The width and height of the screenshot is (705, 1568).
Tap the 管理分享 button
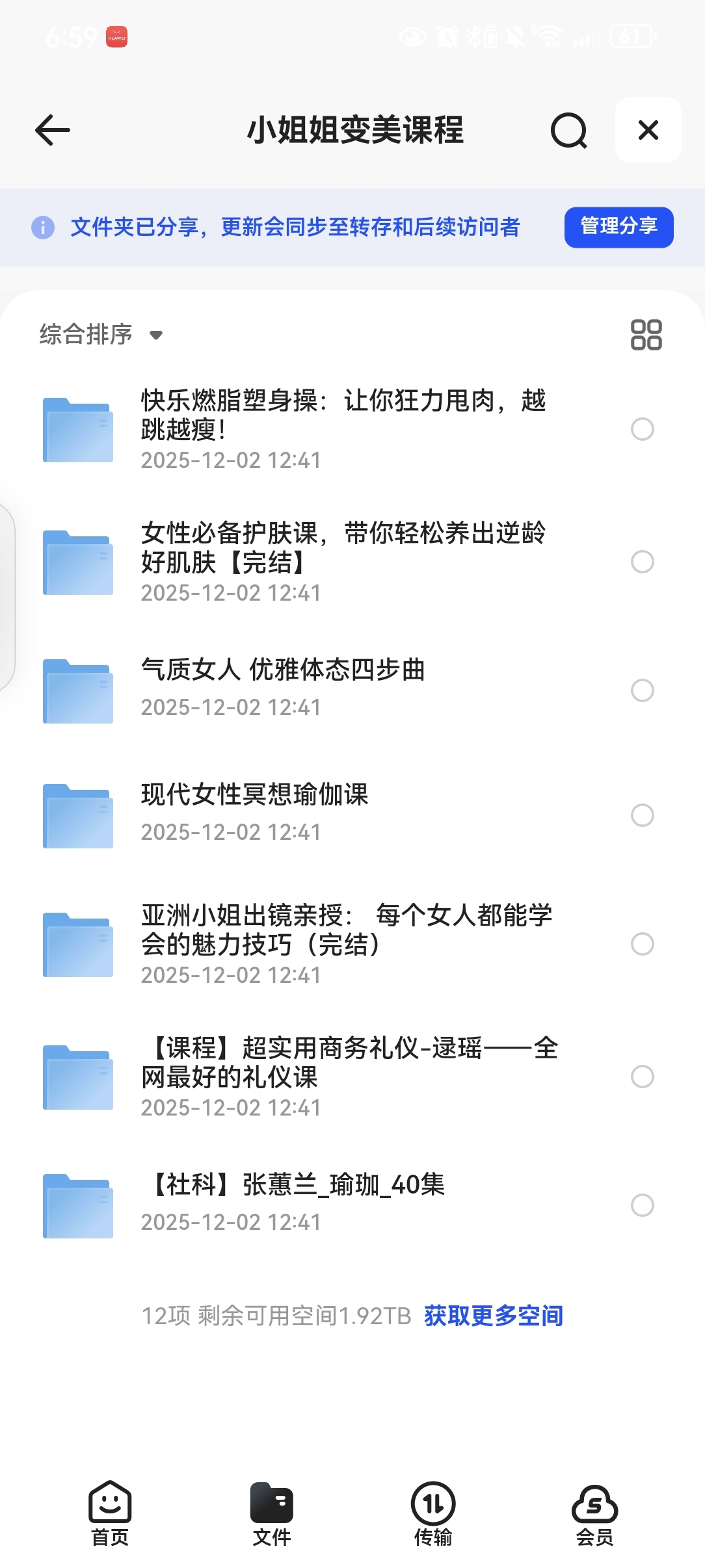[x=619, y=227]
